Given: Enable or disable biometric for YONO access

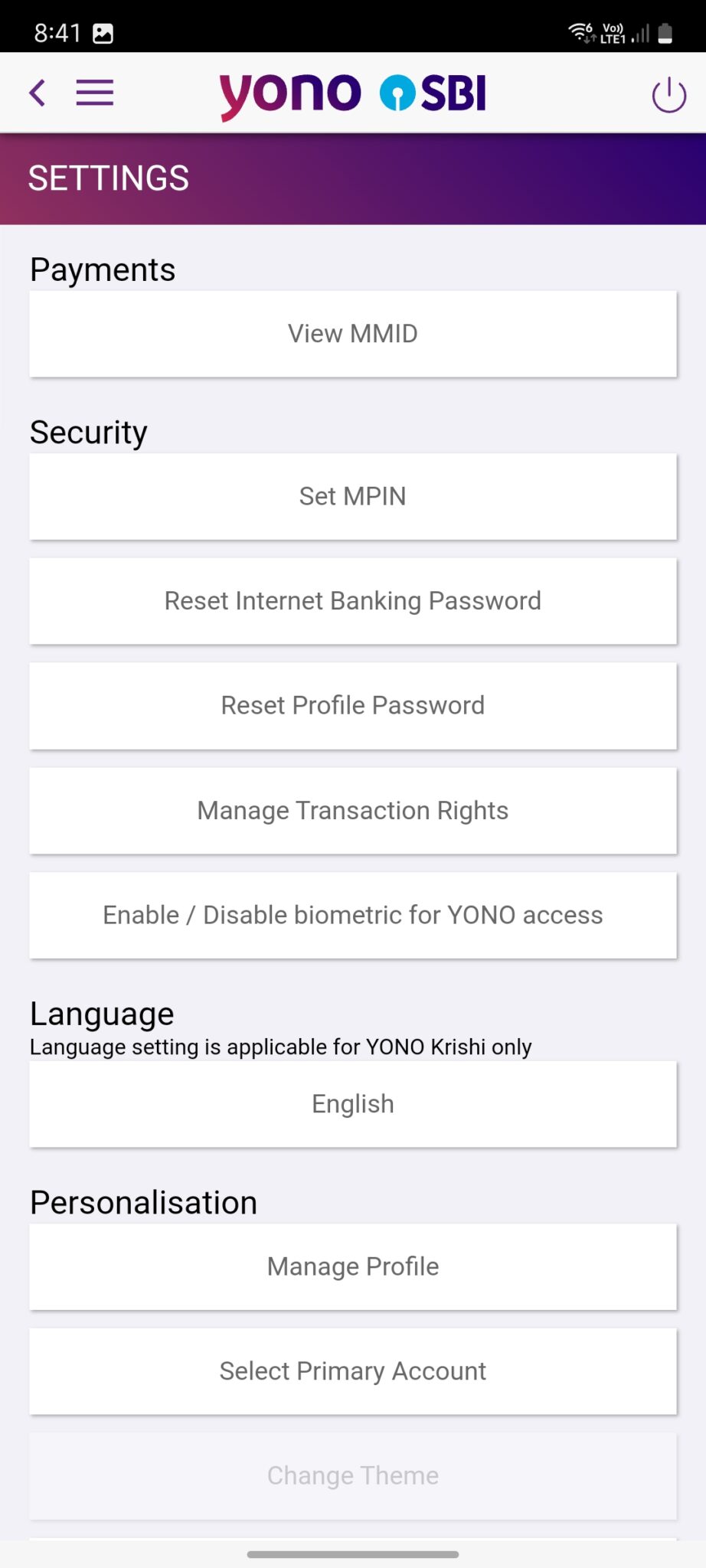Looking at the screenshot, I should tap(352, 914).
